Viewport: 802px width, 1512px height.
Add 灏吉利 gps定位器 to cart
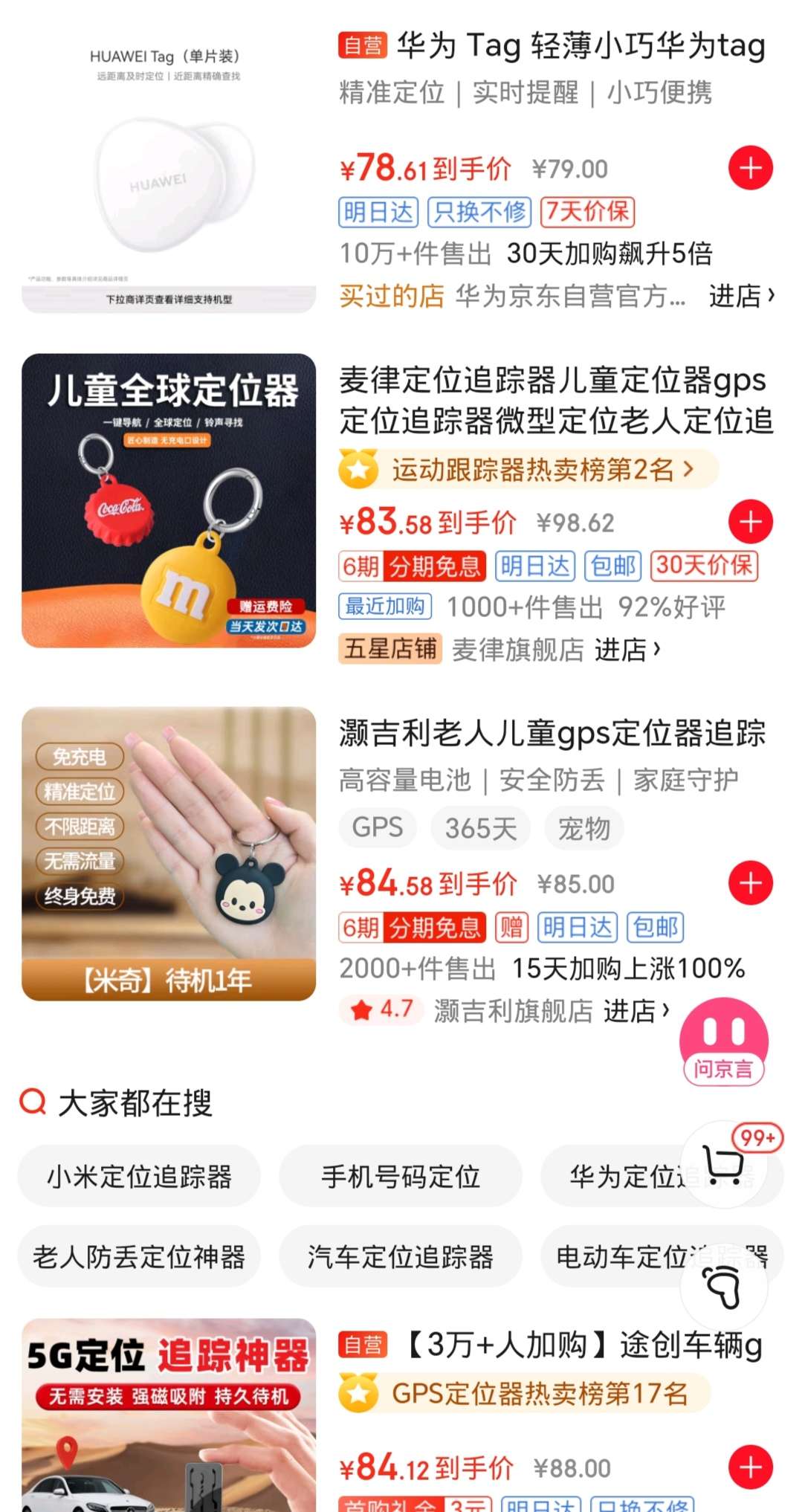(750, 883)
